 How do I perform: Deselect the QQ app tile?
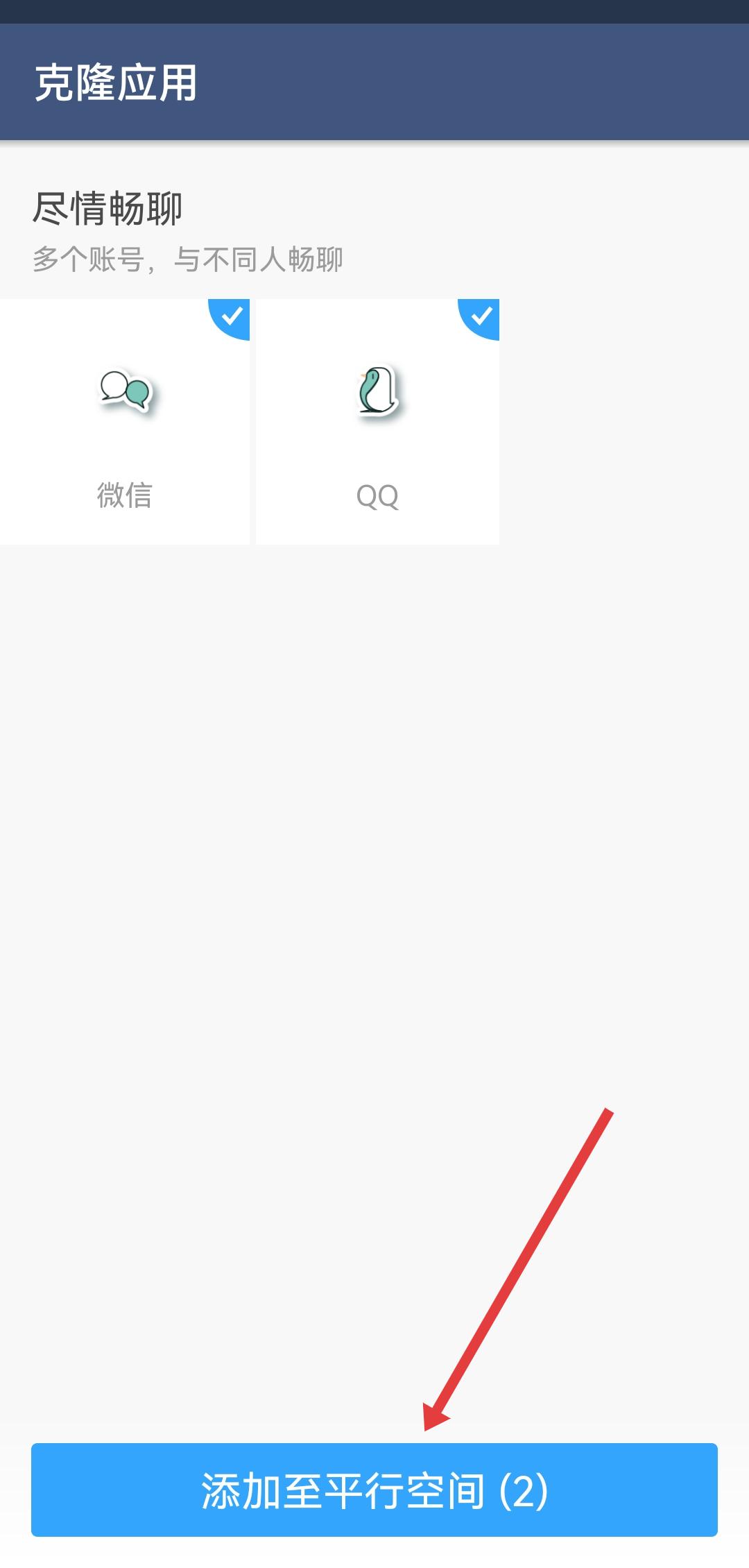[x=377, y=421]
